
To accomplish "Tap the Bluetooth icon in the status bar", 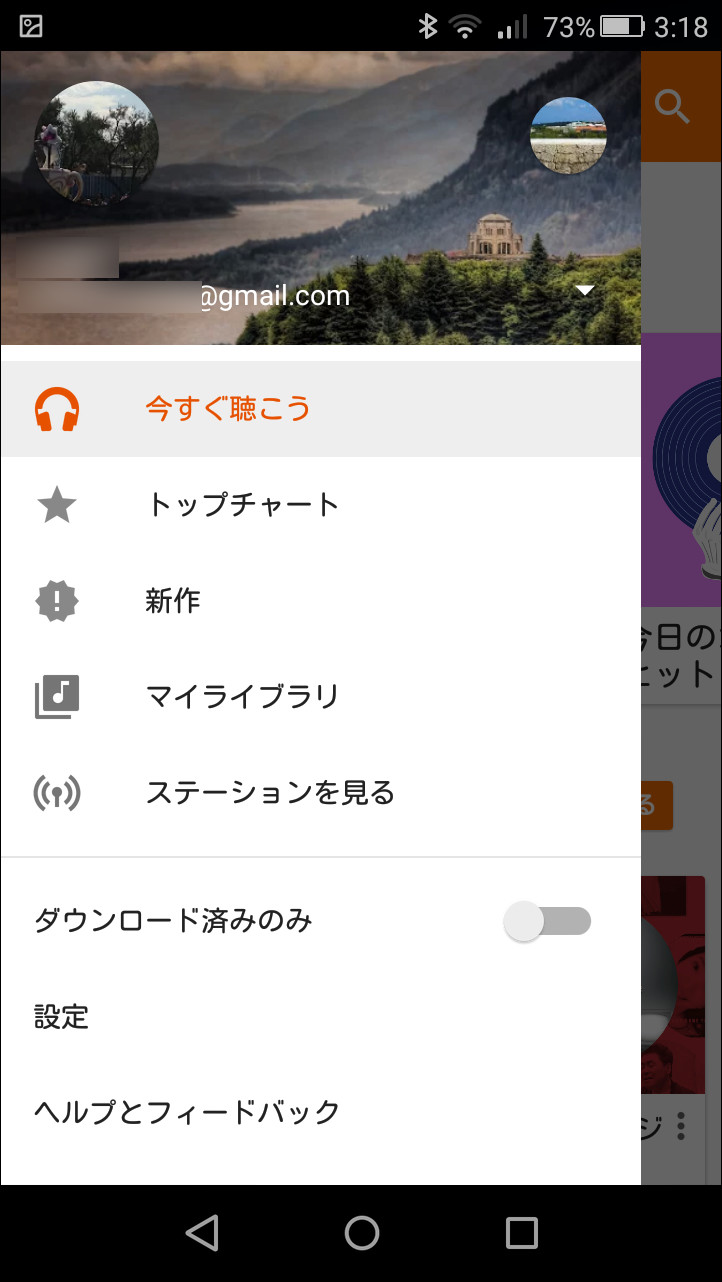I will 430,27.
